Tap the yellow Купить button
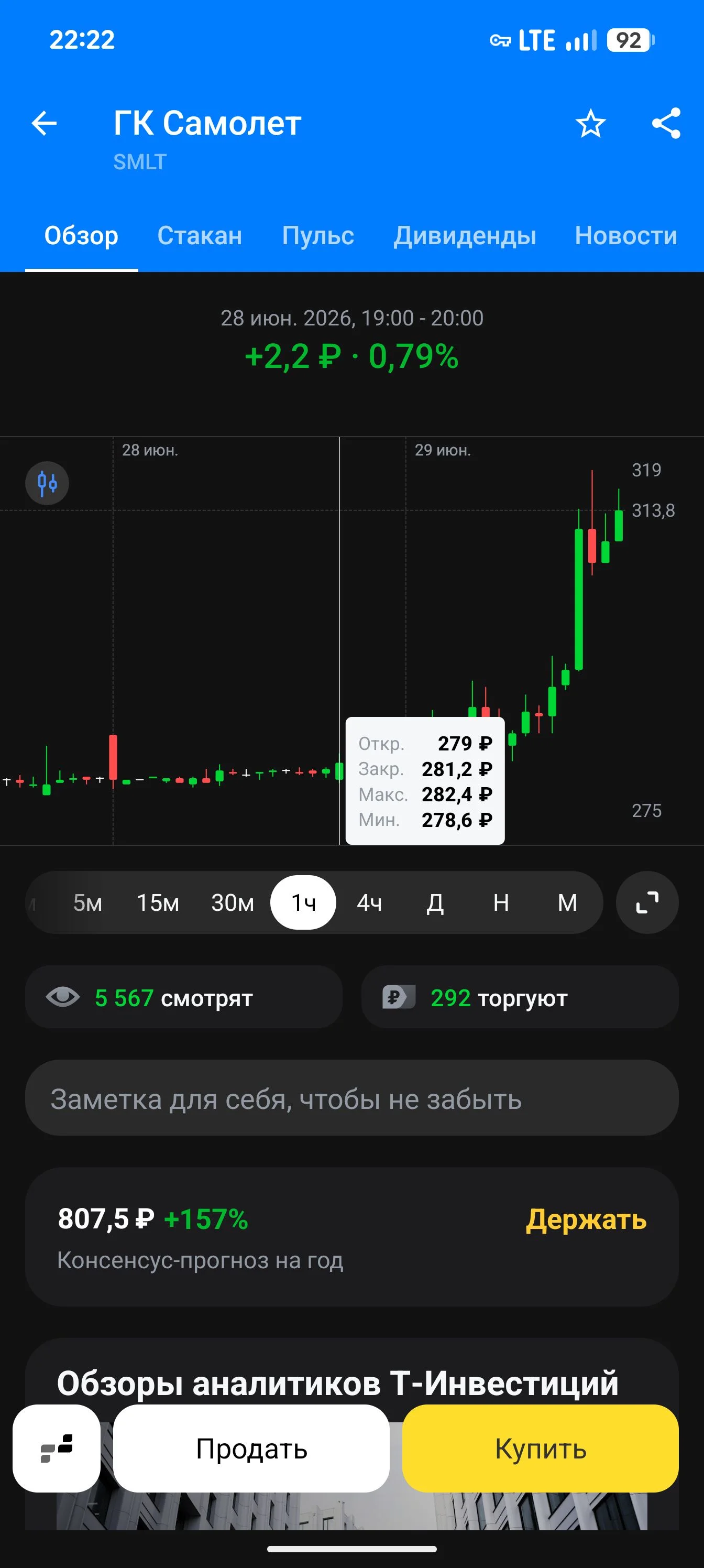This screenshot has width=704, height=1568. click(541, 1449)
